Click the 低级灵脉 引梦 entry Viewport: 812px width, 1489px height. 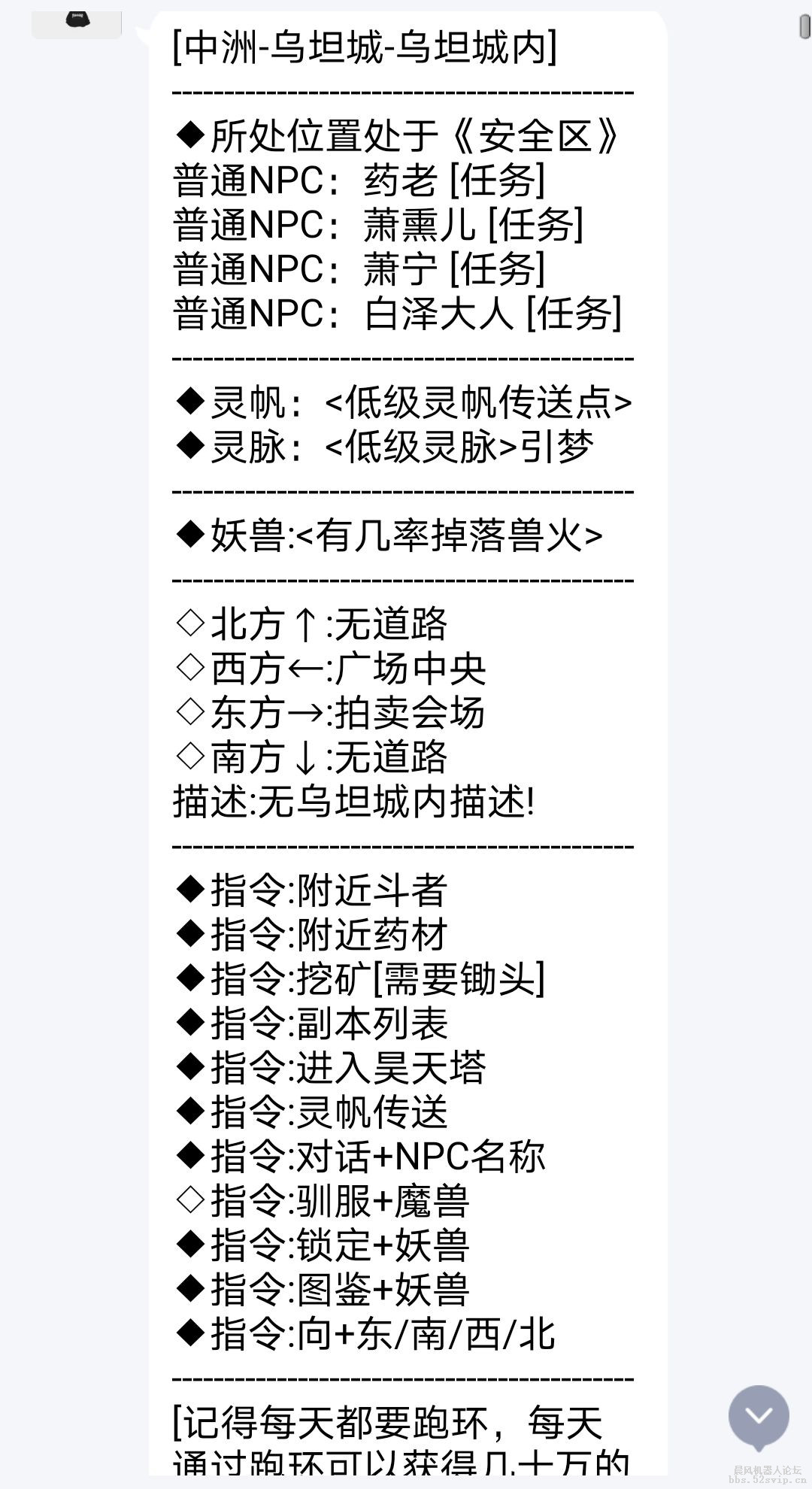pos(383,448)
